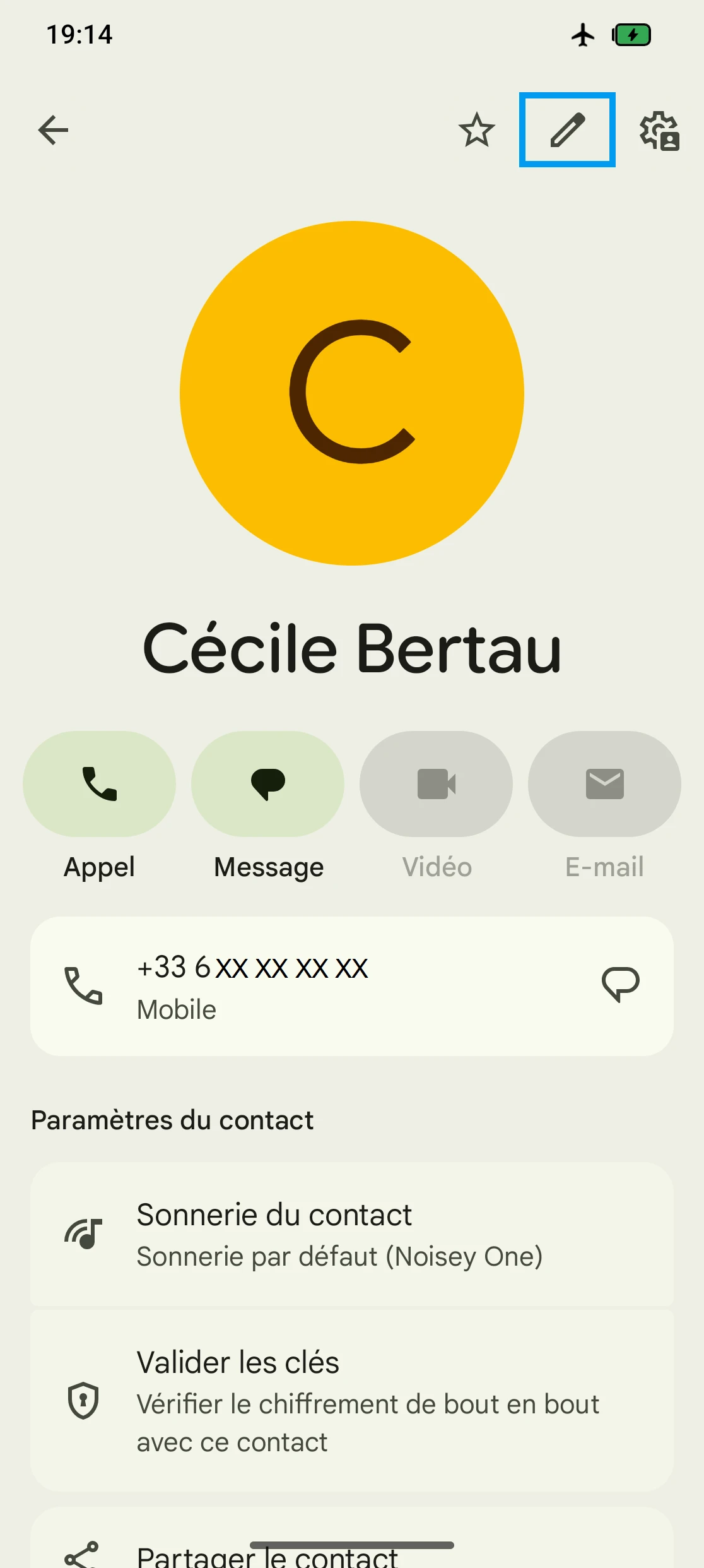Add Cécile Bertau to favorites
704x1568 pixels.
(477, 130)
